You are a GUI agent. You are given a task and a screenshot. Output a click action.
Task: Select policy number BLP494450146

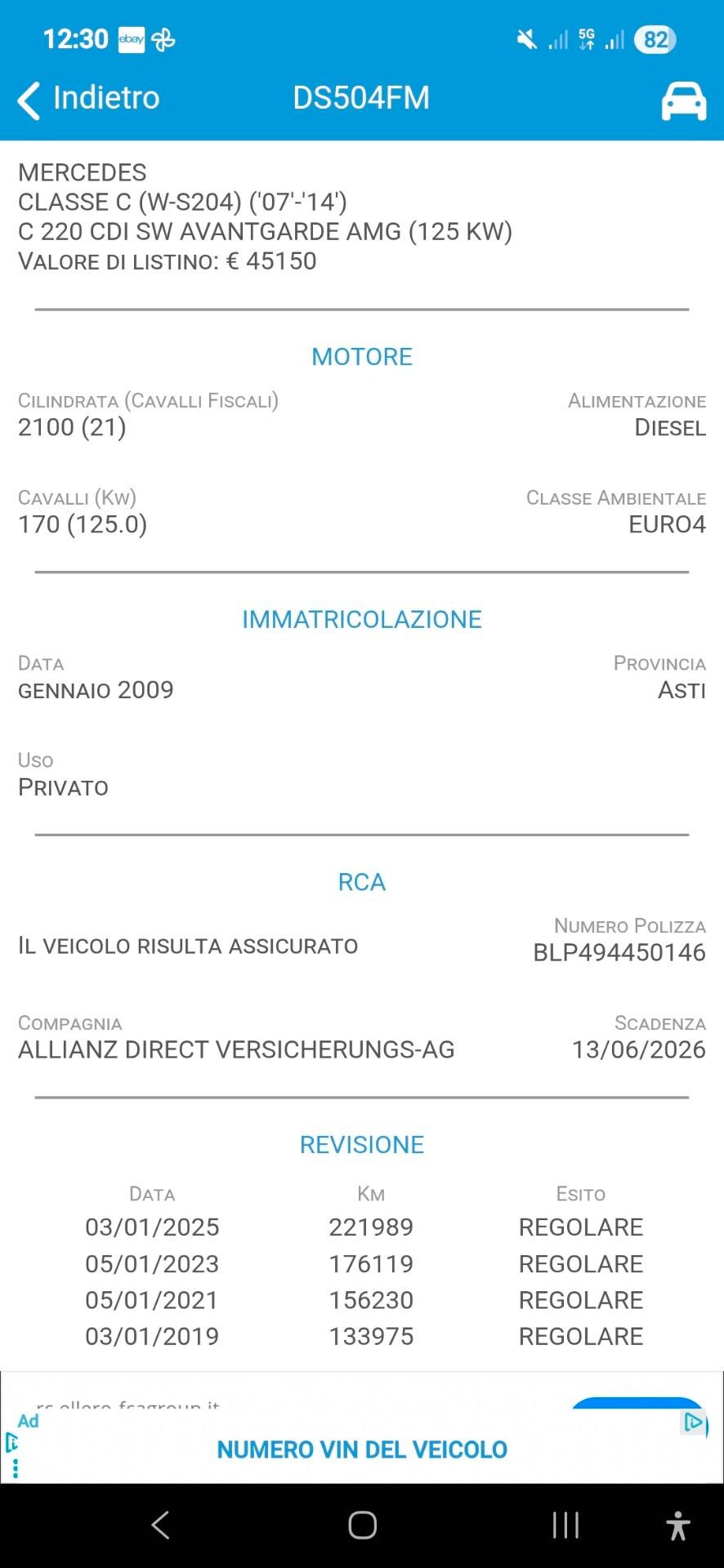click(x=619, y=952)
